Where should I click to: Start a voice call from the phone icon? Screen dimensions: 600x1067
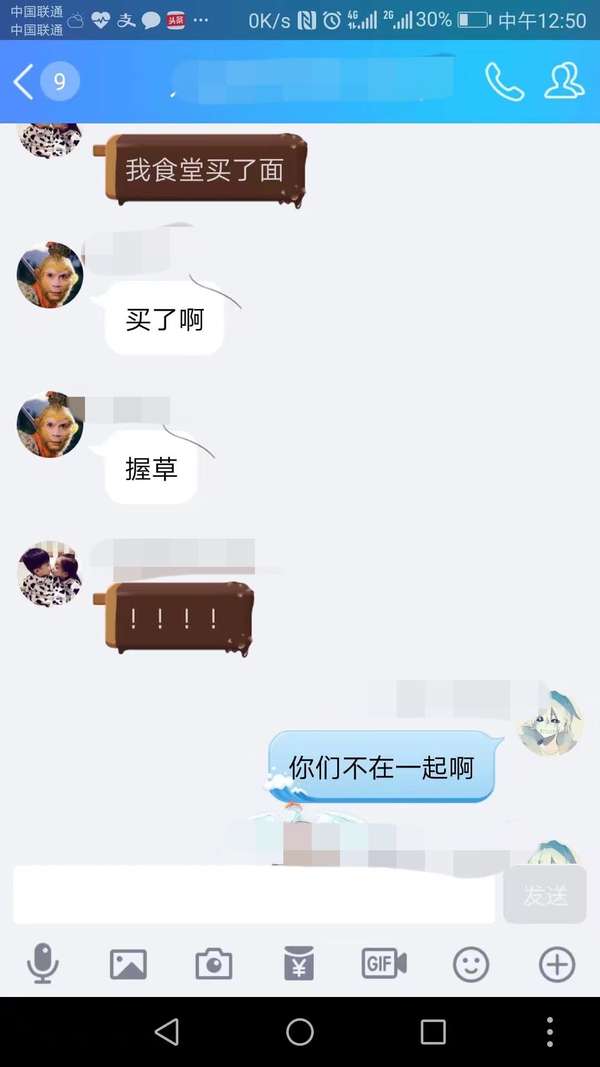click(504, 82)
